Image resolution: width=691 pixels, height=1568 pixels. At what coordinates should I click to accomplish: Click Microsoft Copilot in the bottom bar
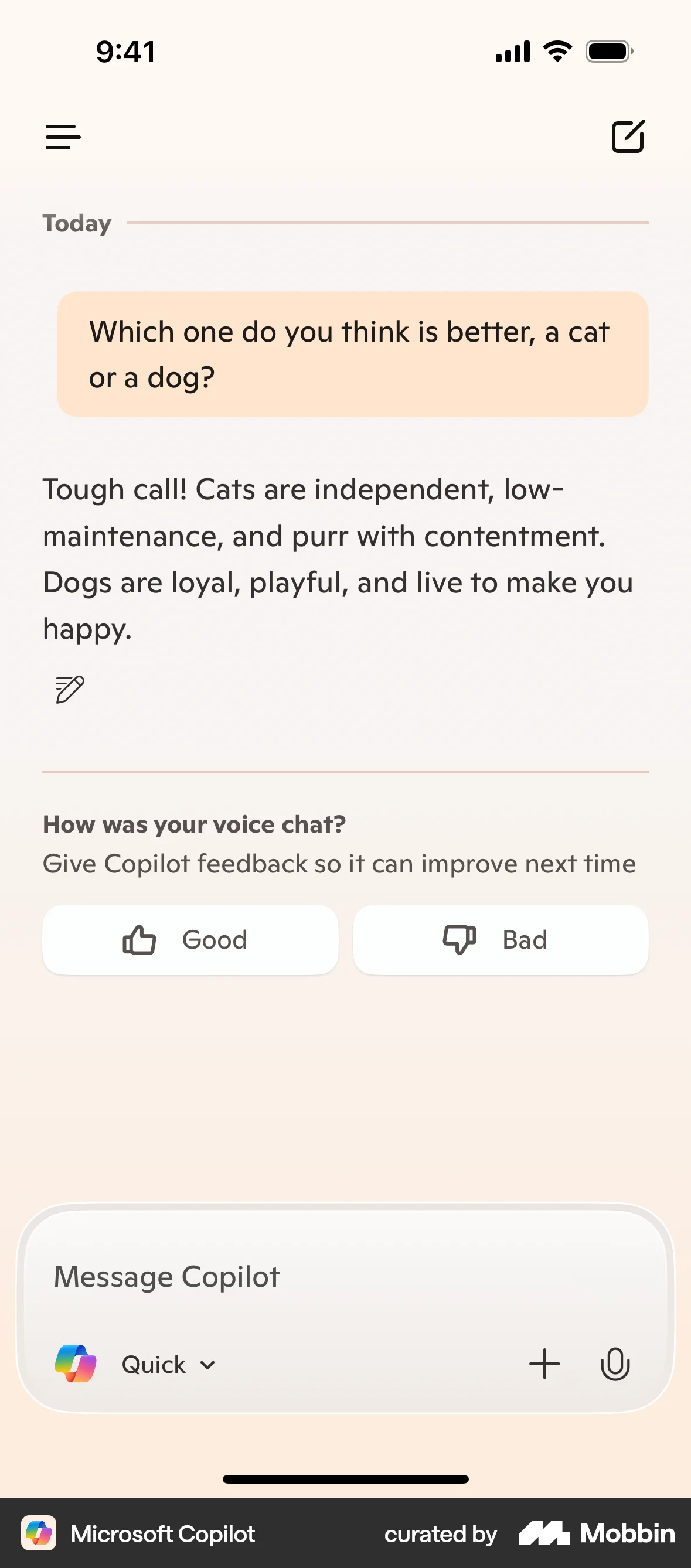click(x=163, y=1534)
